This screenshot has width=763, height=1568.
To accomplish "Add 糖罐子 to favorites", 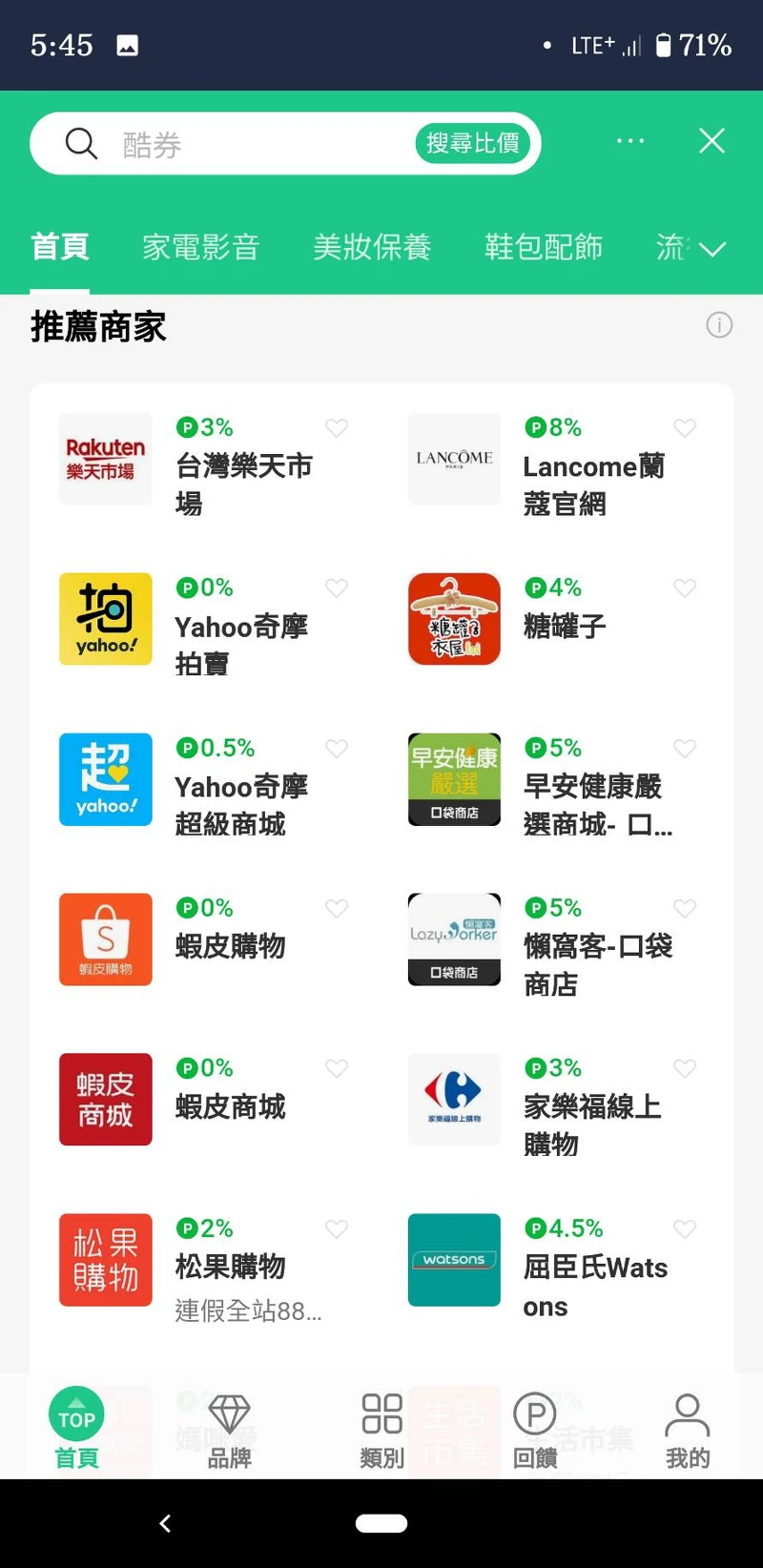I will point(685,588).
